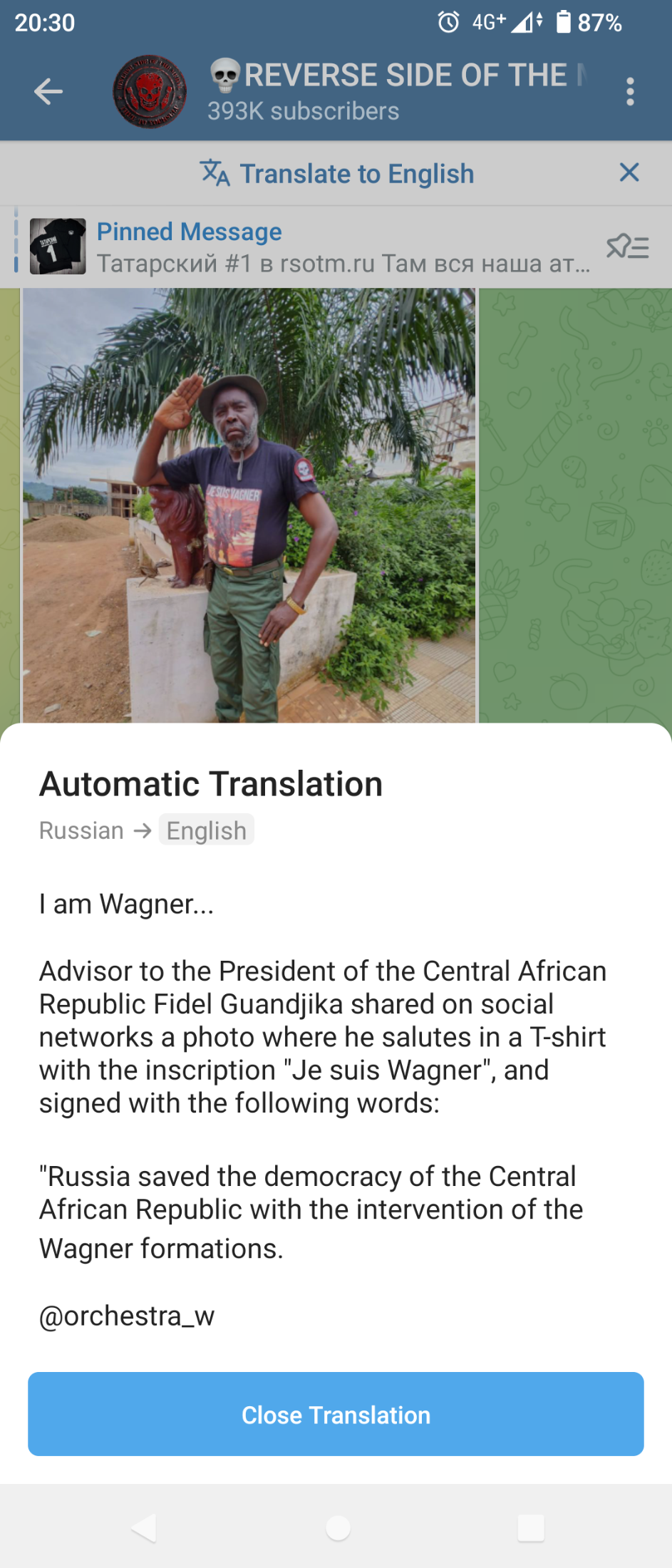Image resolution: width=672 pixels, height=1568 pixels.
Task: Close Translation sheet
Action: (x=336, y=1414)
